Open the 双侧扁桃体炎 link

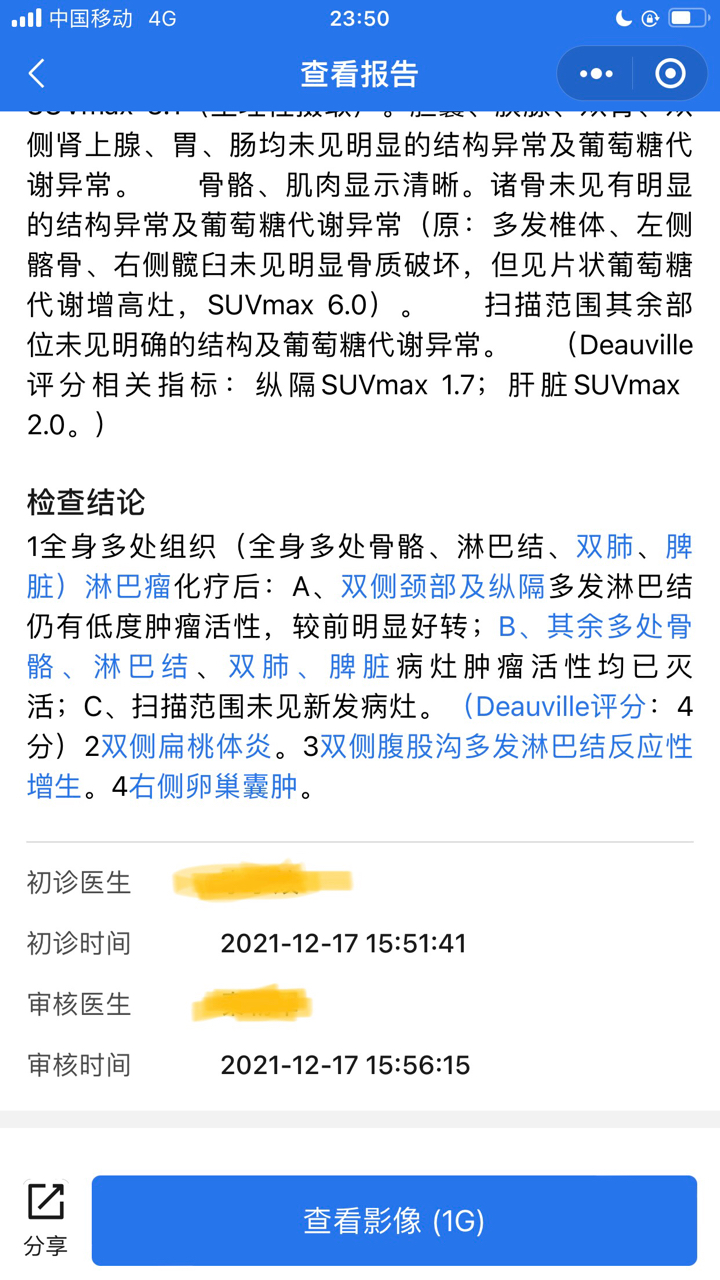click(x=186, y=747)
